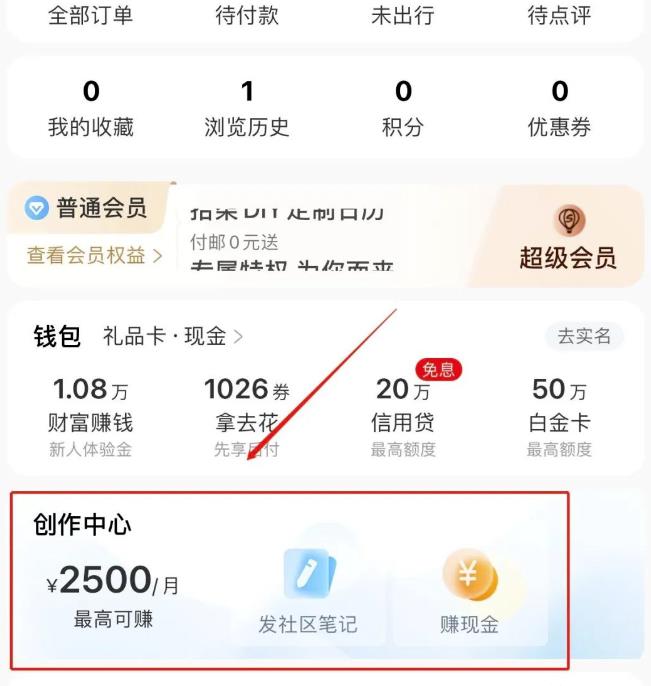Open 我的收藏 favorites
This screenshot has height=686, width=651.
pos(91,109)
